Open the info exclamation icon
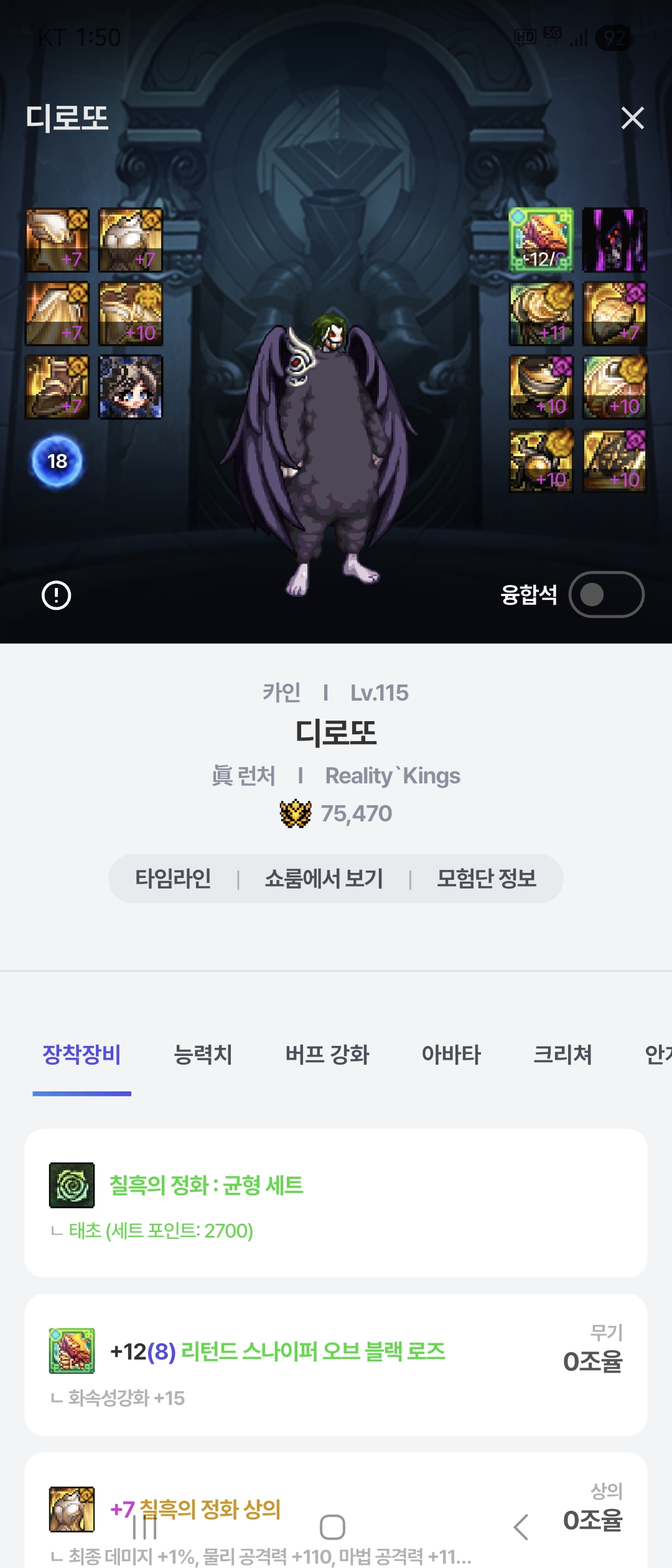The width and height of the screenshot is (672, 1568). (x=56, y=595)
